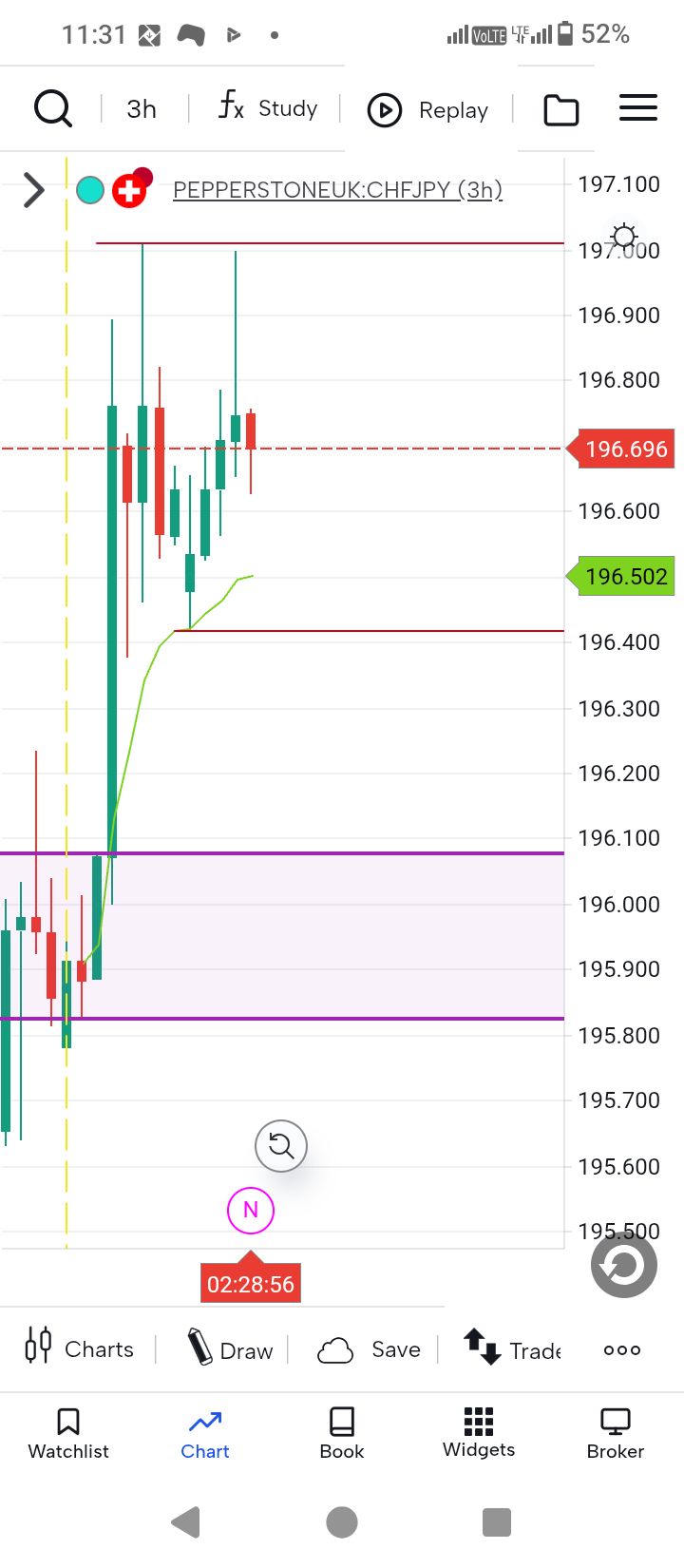Show more options via three dots
This screenshot has width=684, height=1568.
click(622, 1349)
